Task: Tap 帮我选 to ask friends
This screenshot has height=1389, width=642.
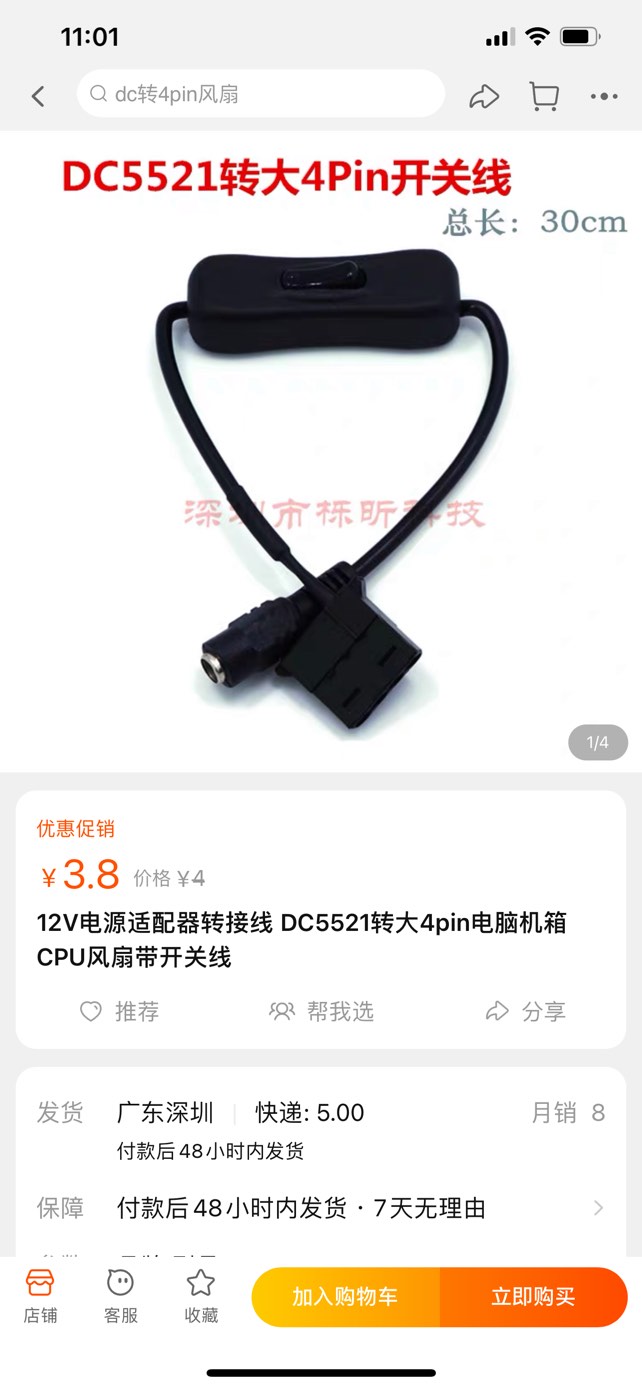Action: [322, 1011]
